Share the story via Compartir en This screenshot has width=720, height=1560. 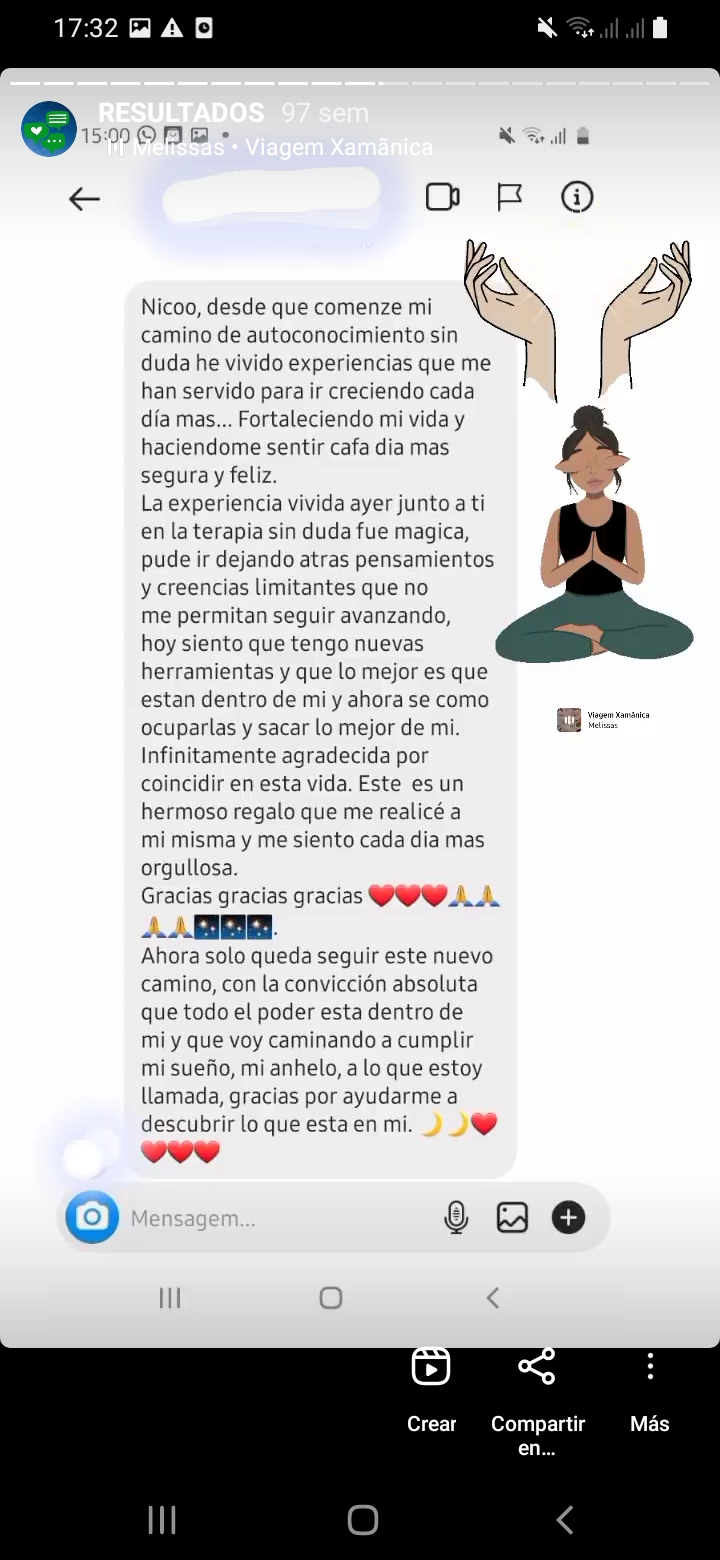point(537,1402)
